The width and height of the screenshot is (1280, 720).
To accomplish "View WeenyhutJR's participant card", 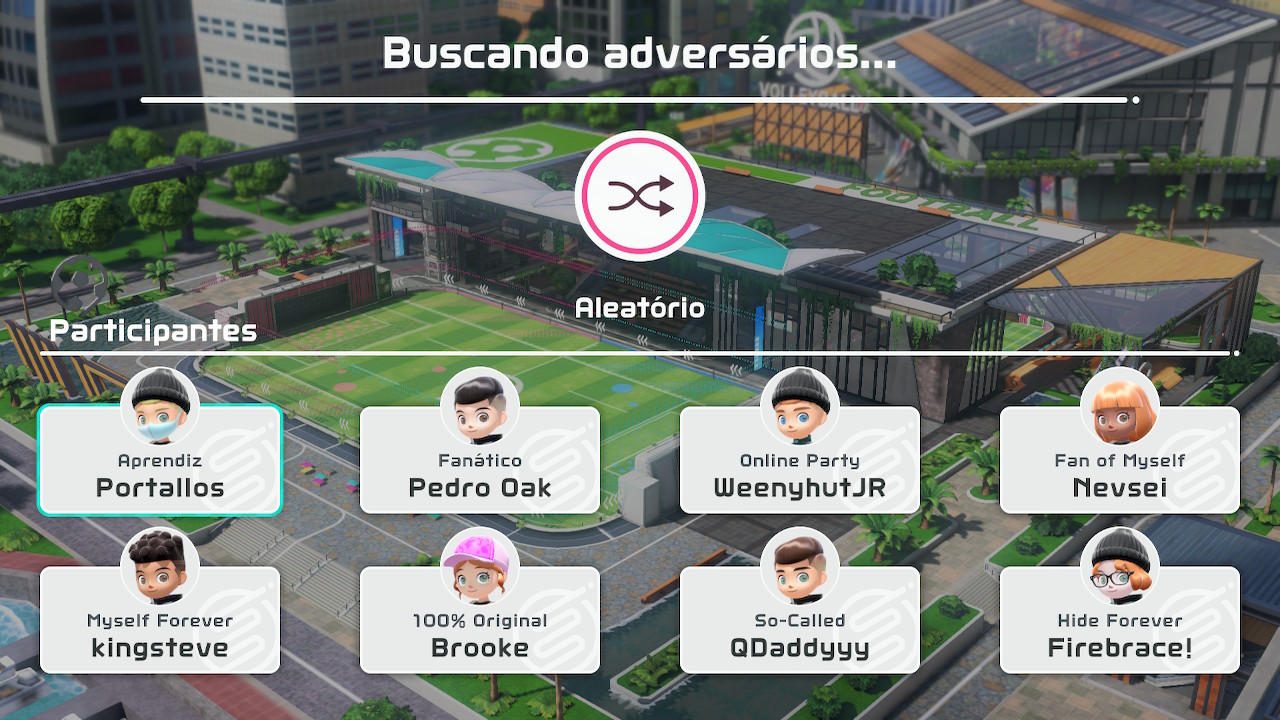I will [x=800, y=462].
